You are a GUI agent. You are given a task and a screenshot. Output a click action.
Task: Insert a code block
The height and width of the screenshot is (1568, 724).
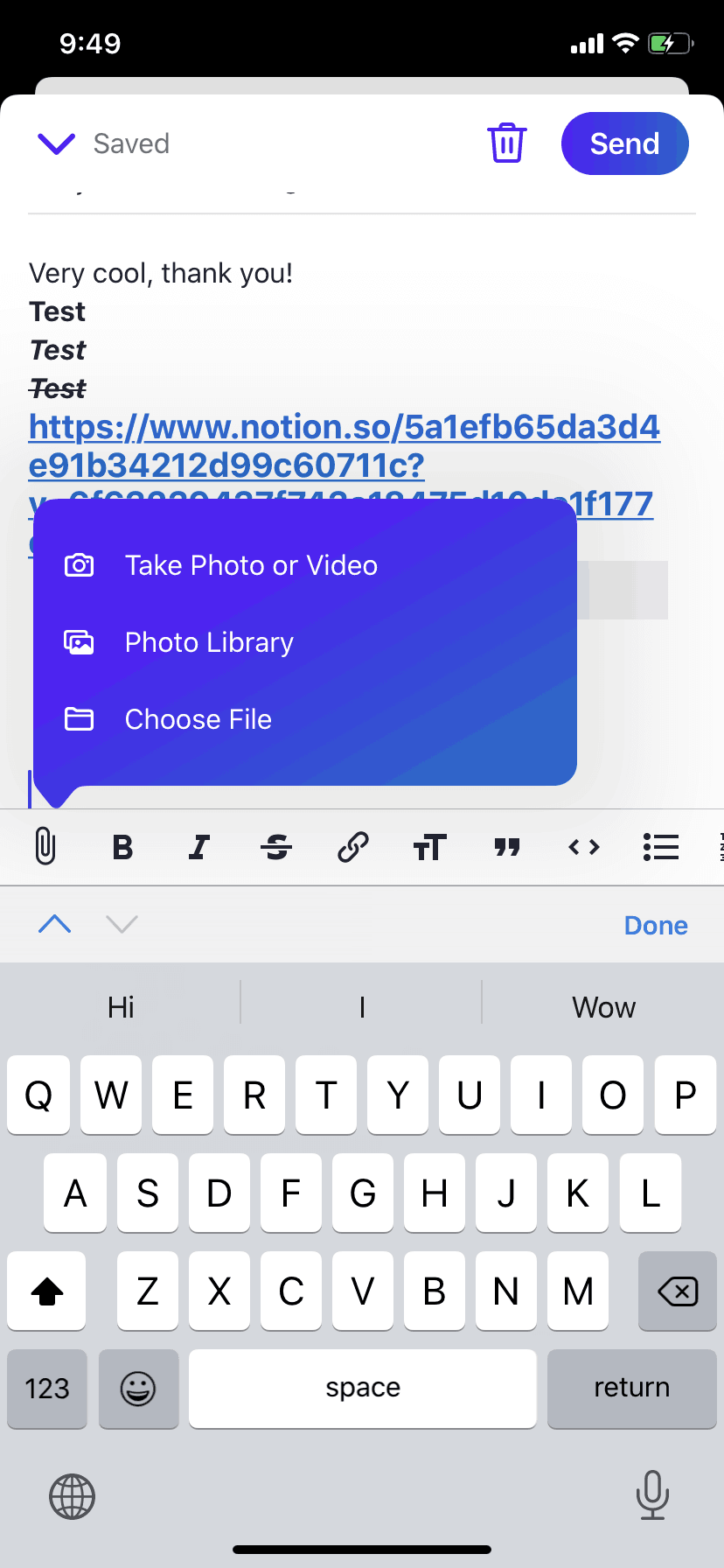pos(583,846)
